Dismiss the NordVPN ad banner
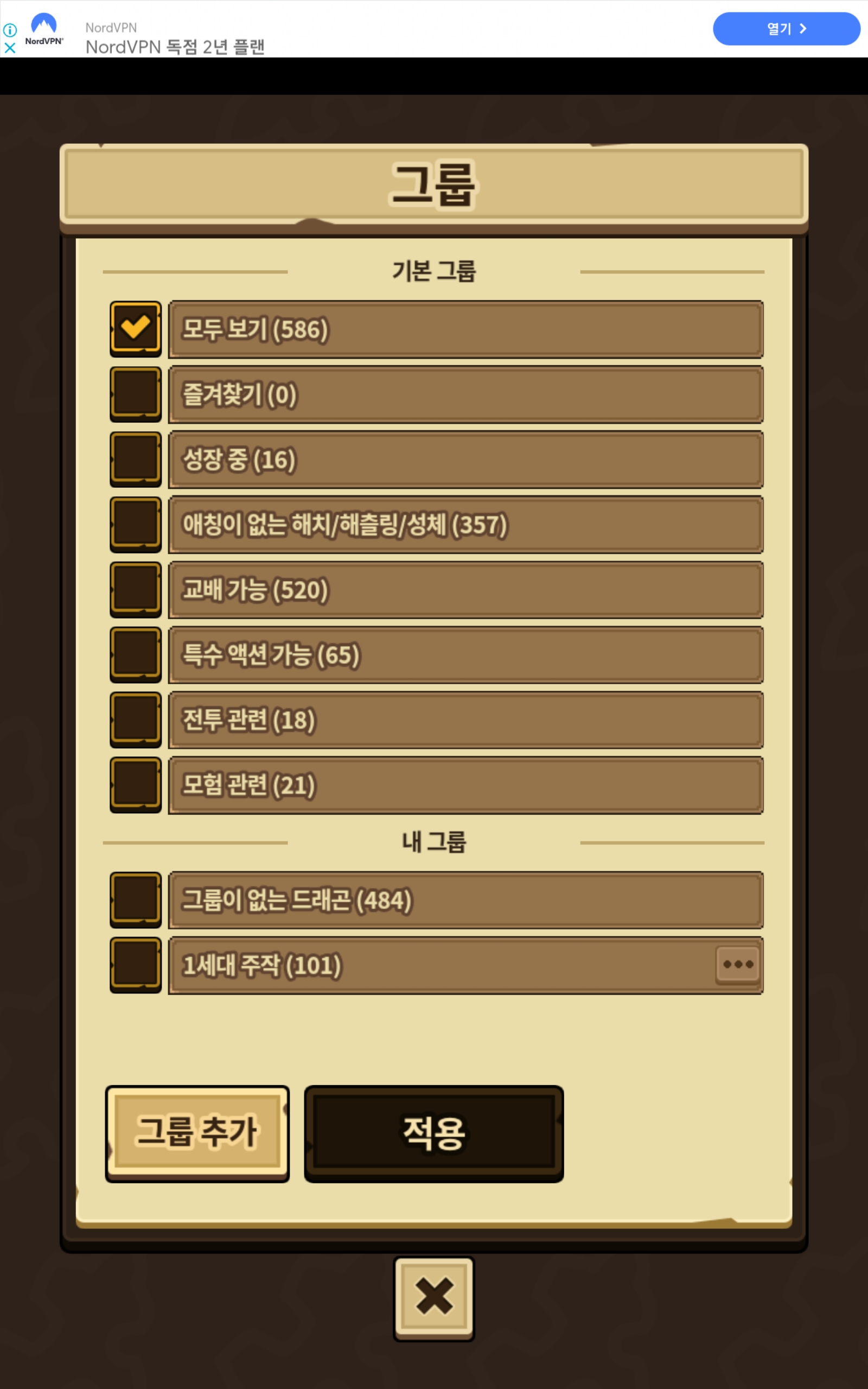Image resolution: width=868 pixels, height=1389 pixels. (x=10, y=48)
